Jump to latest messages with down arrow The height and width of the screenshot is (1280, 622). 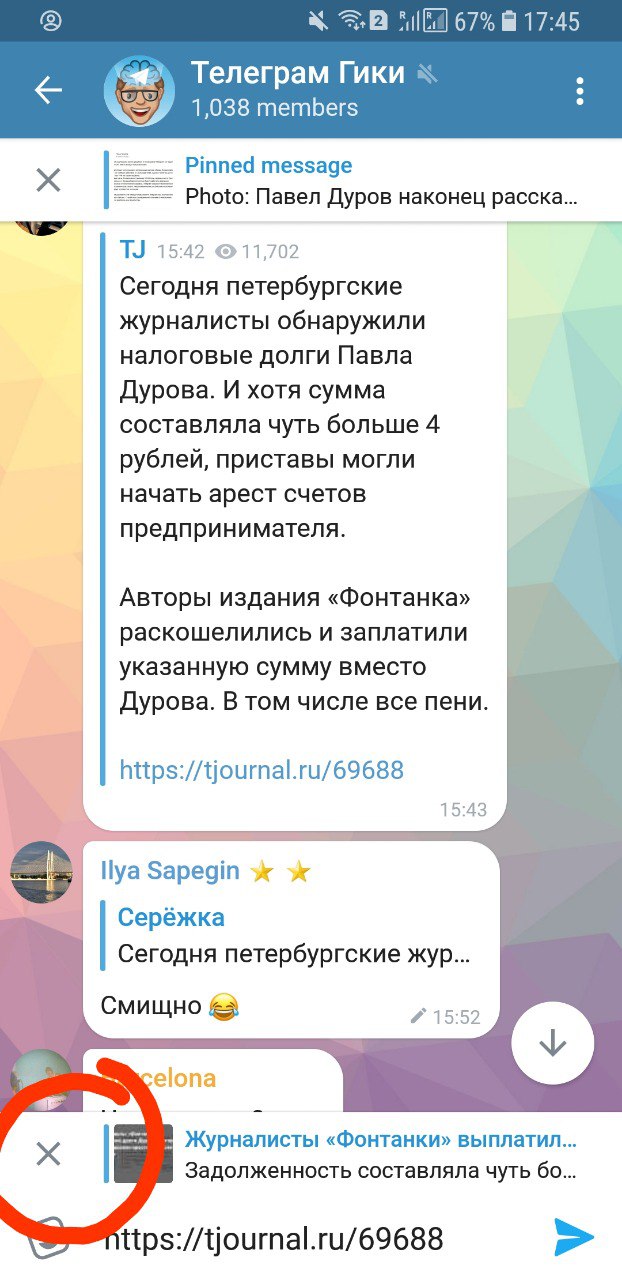(x=552, y=1043)
